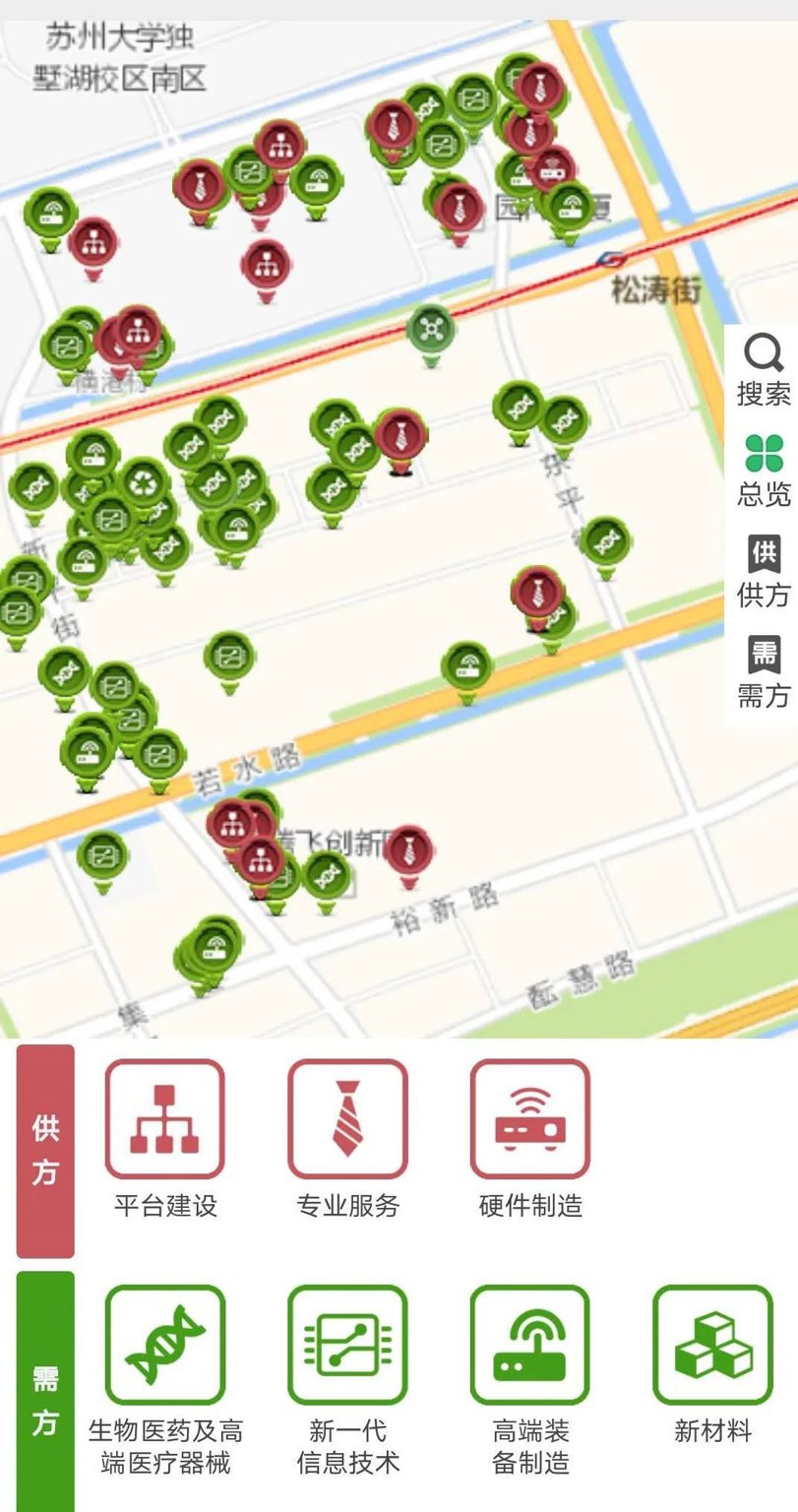Tap the green network marker near 松涛街
The height and width of the screenshot is (1512, 798).
431,330
